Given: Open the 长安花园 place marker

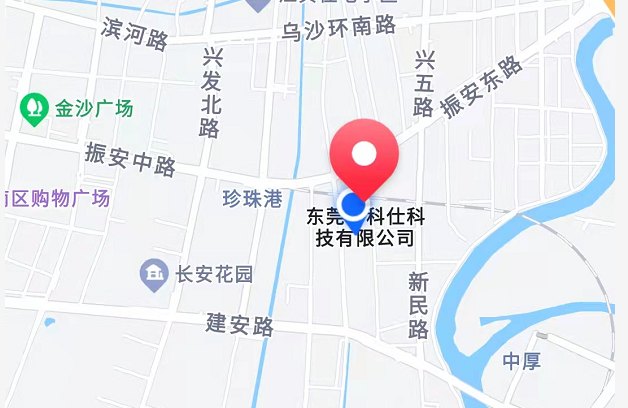Looking at the screenshot, I should click(153, 273).
